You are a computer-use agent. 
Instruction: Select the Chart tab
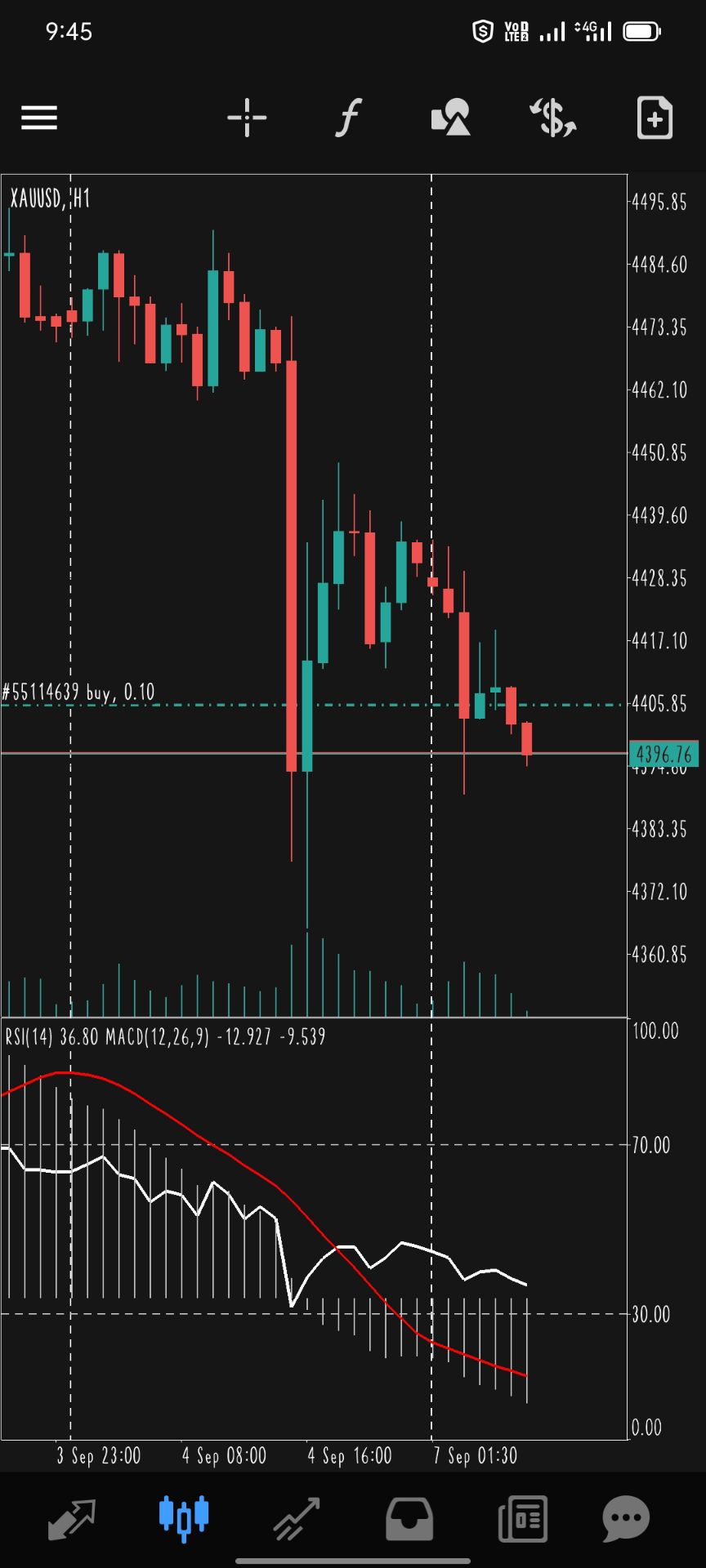(x=184, y=1518)
